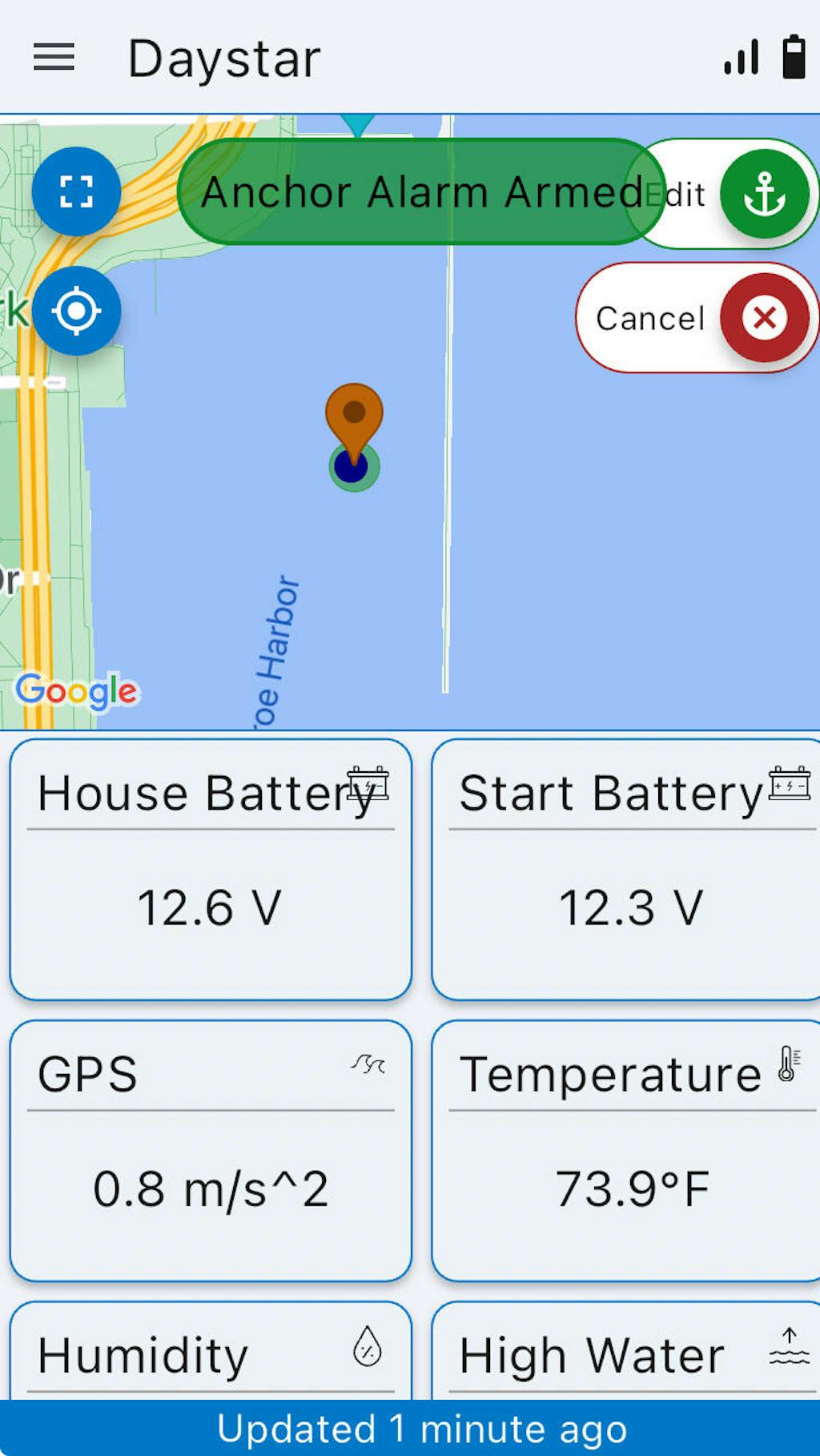Center map using the my-location icon
Image resolution: width=820 pixels, height=1456 pixels.
(x=78, y=311)
